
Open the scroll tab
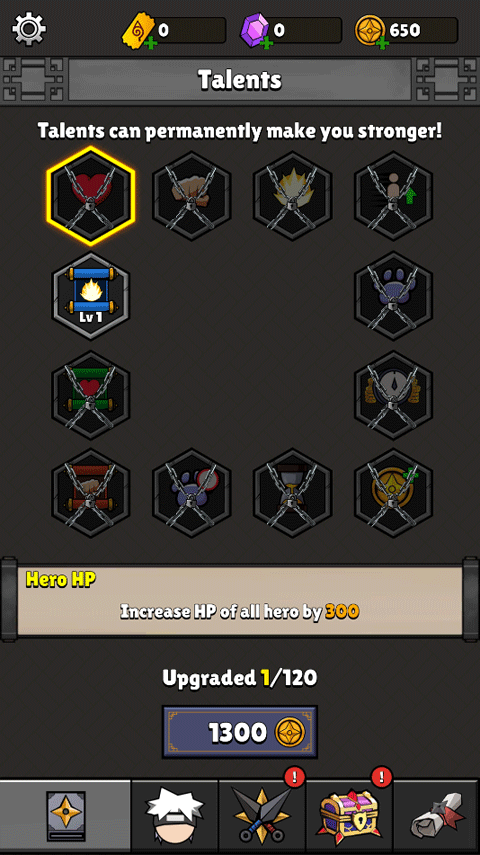(437, 817)
